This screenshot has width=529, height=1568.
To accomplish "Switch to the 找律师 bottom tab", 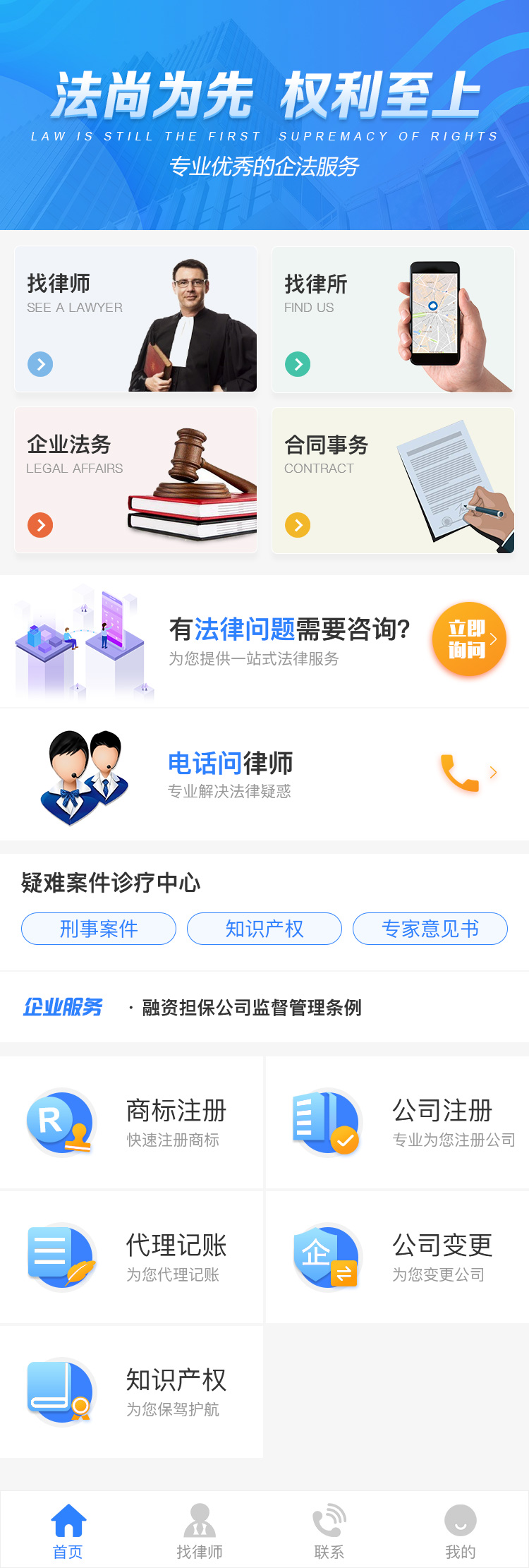I will point(200,1530).
